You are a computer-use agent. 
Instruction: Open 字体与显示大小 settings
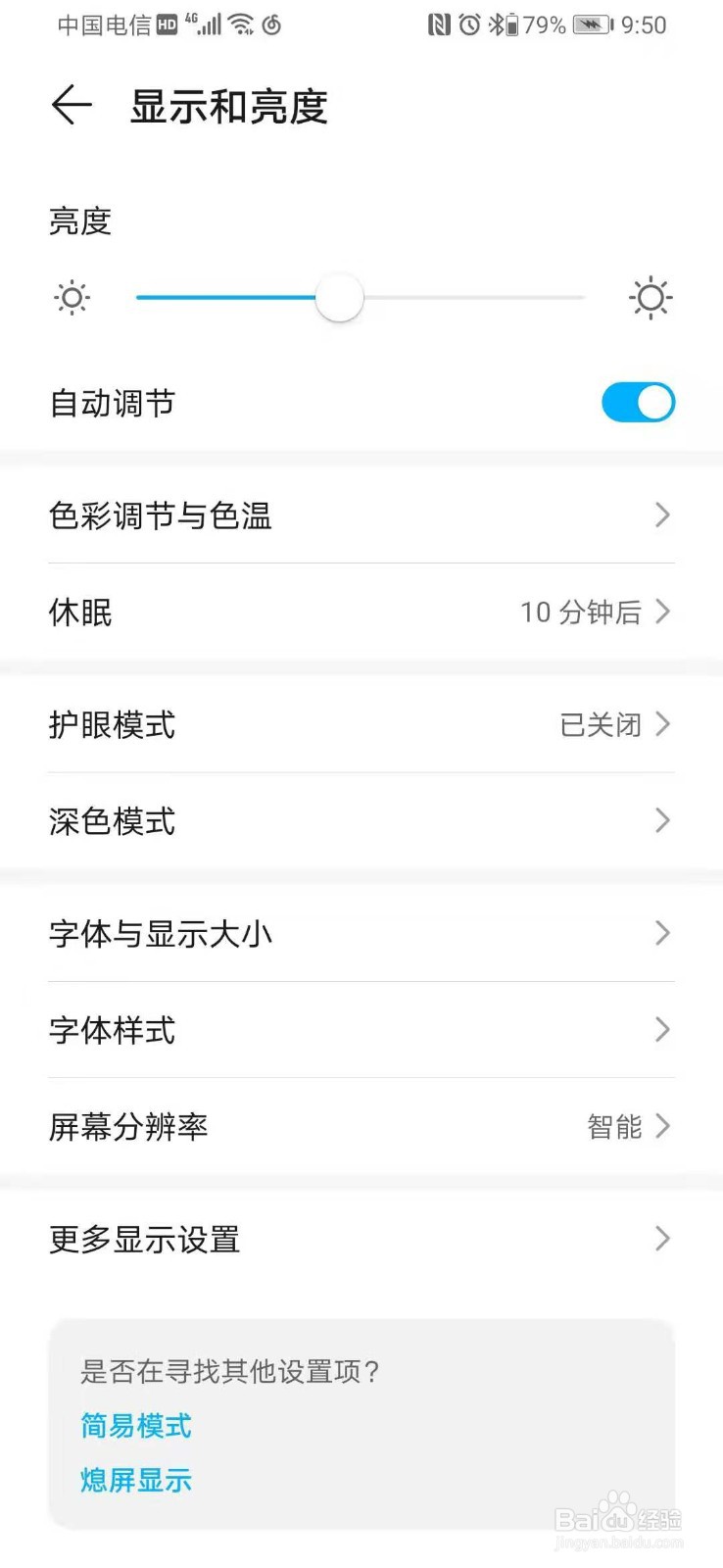[x=361, y=933]
